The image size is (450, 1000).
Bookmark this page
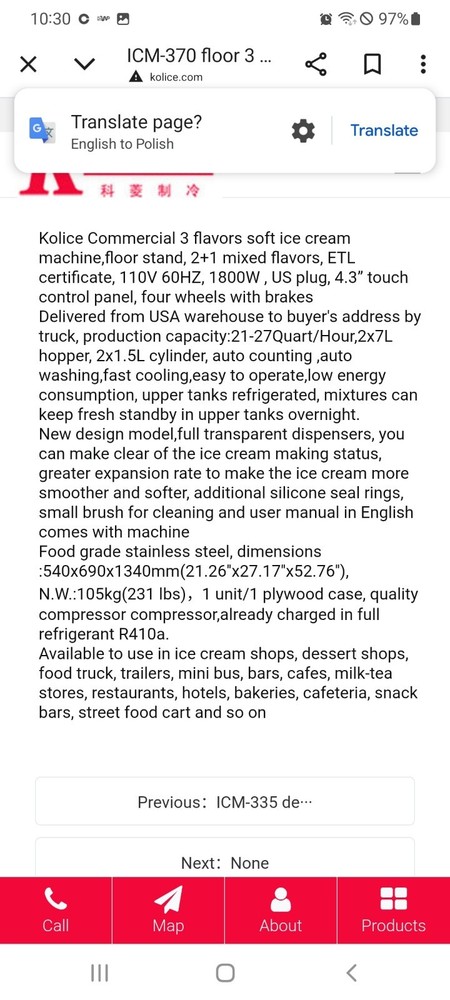(372, 64)
